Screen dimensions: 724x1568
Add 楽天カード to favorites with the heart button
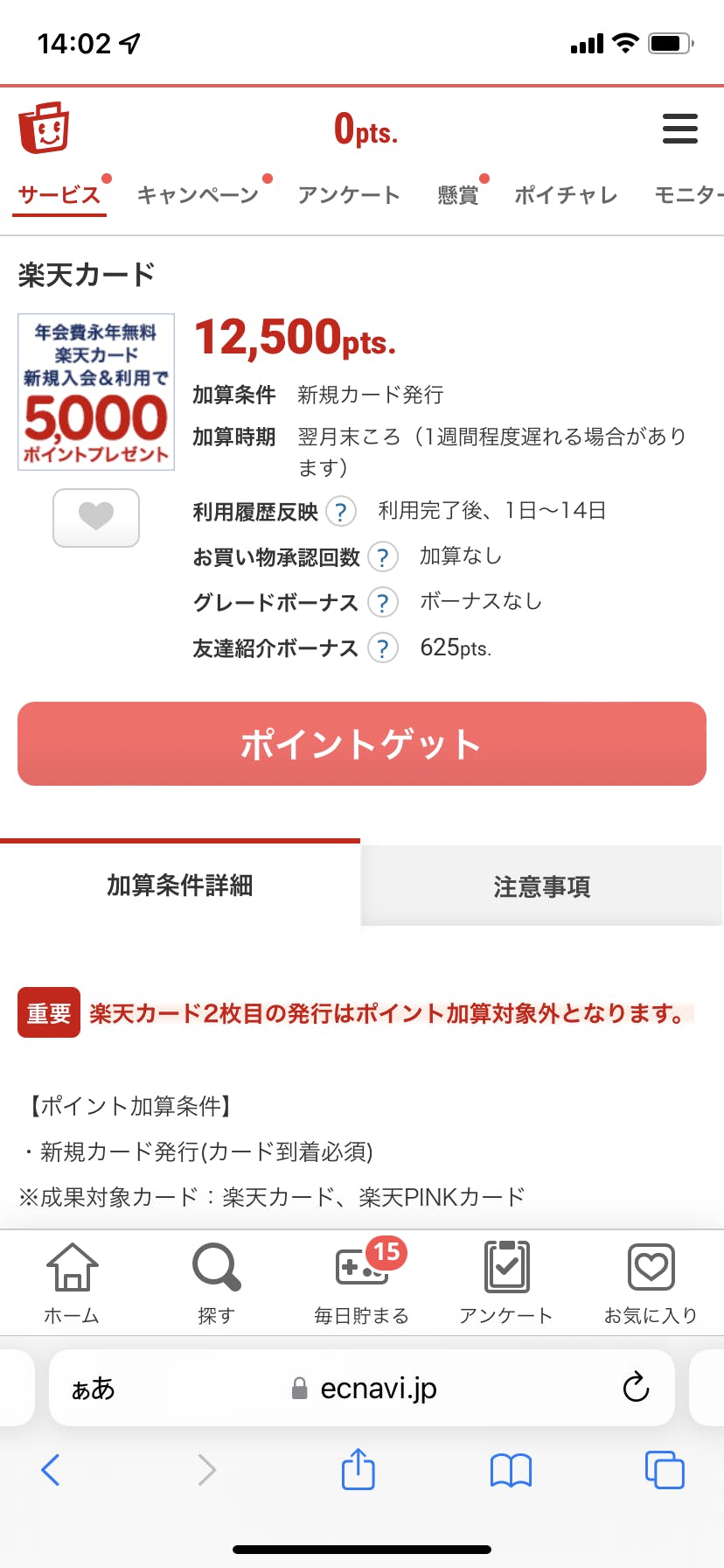pos(96,517)
